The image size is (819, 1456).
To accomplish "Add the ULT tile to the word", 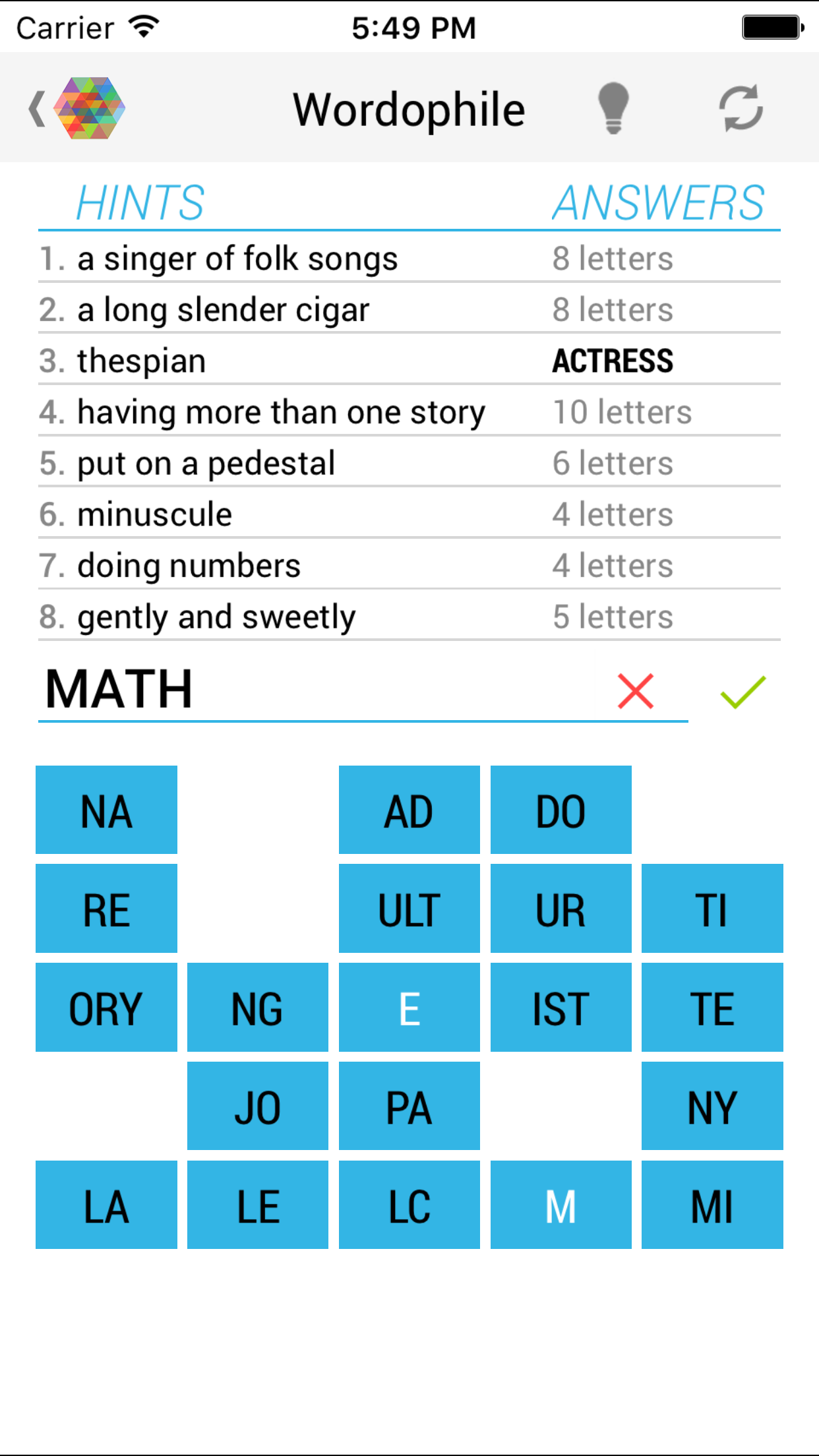I will [409, 909].
